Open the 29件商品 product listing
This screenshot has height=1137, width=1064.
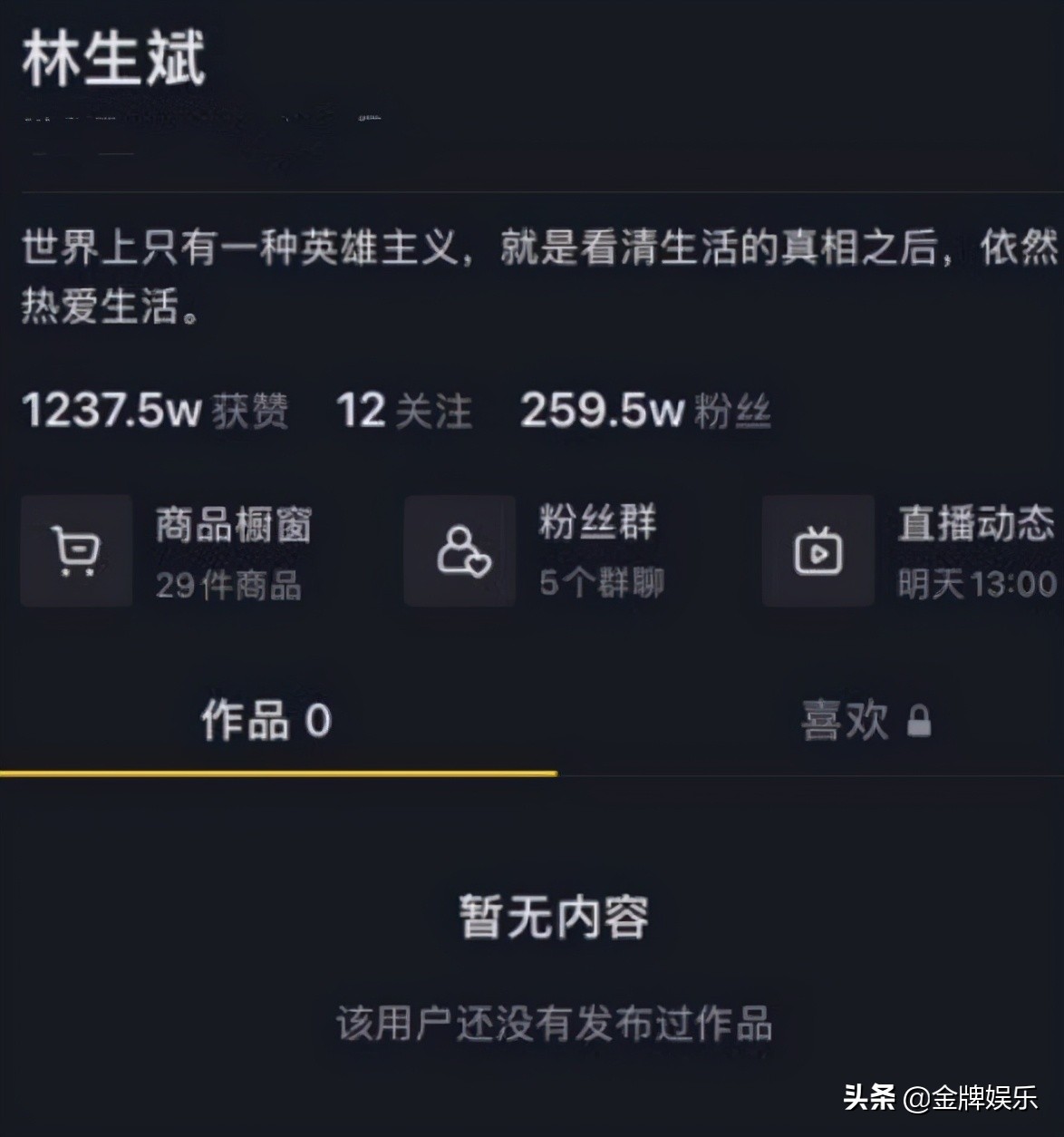tap(231, 585)
